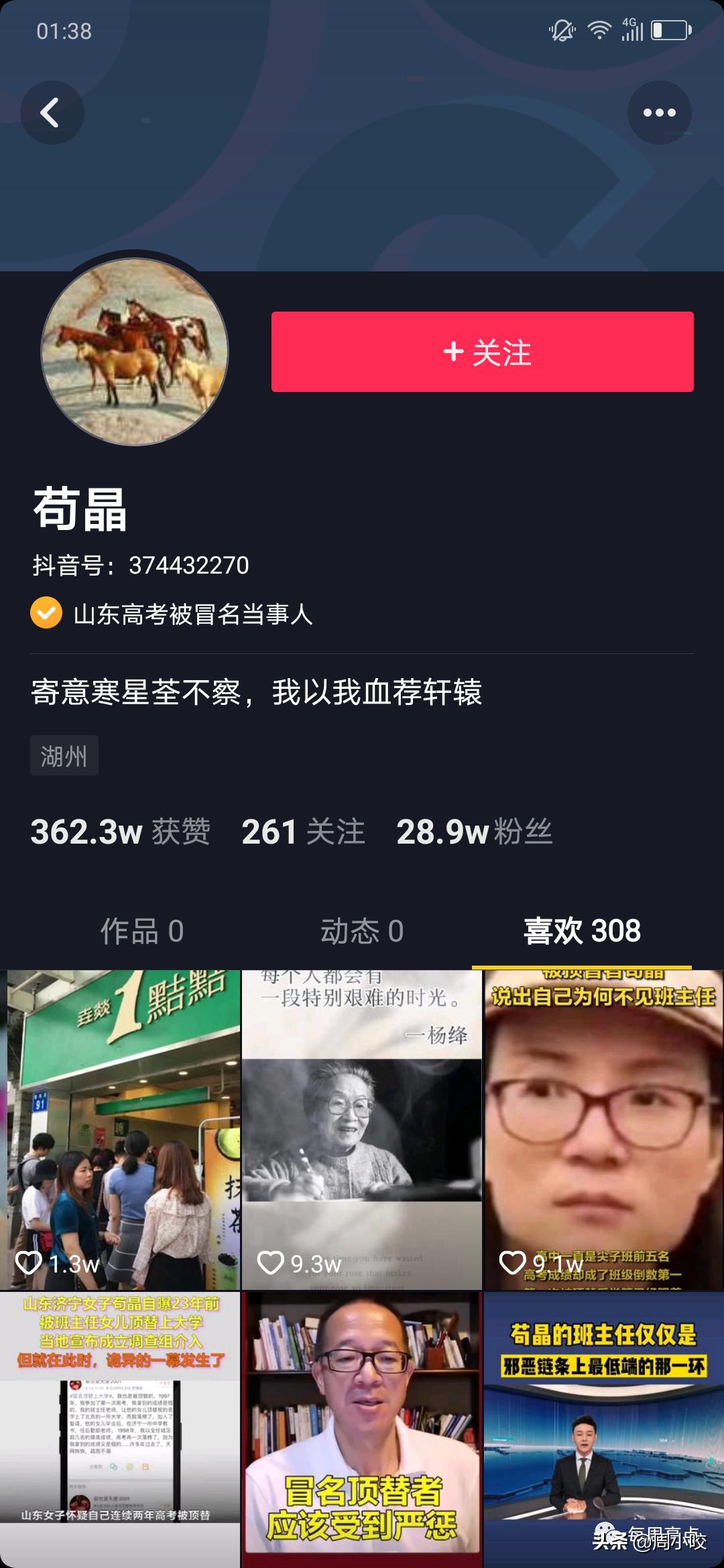Open the 冒名顶替者应该受到严惩 video

click(x=362, y=1429)
